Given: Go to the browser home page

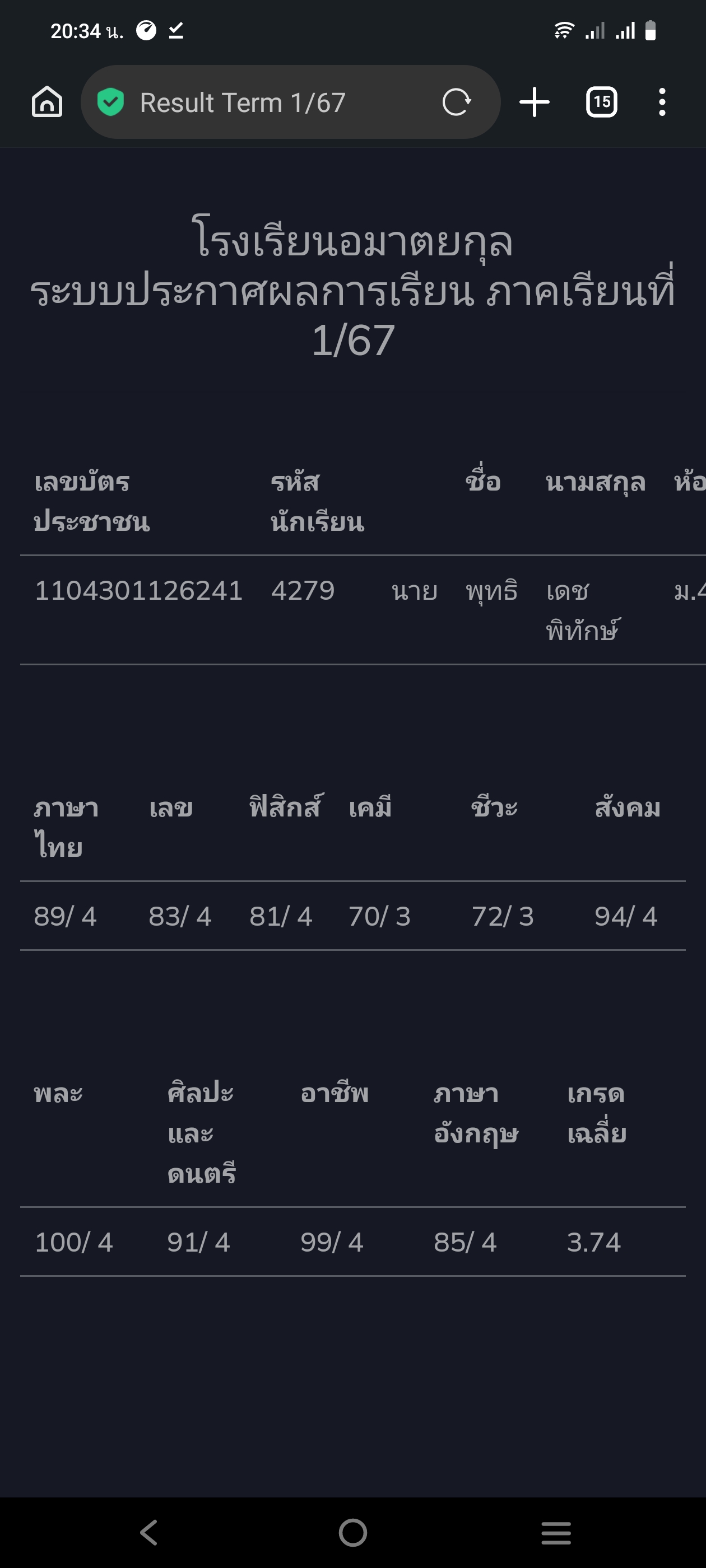Looking at the screenshot, I should click(x=47, y=102).
